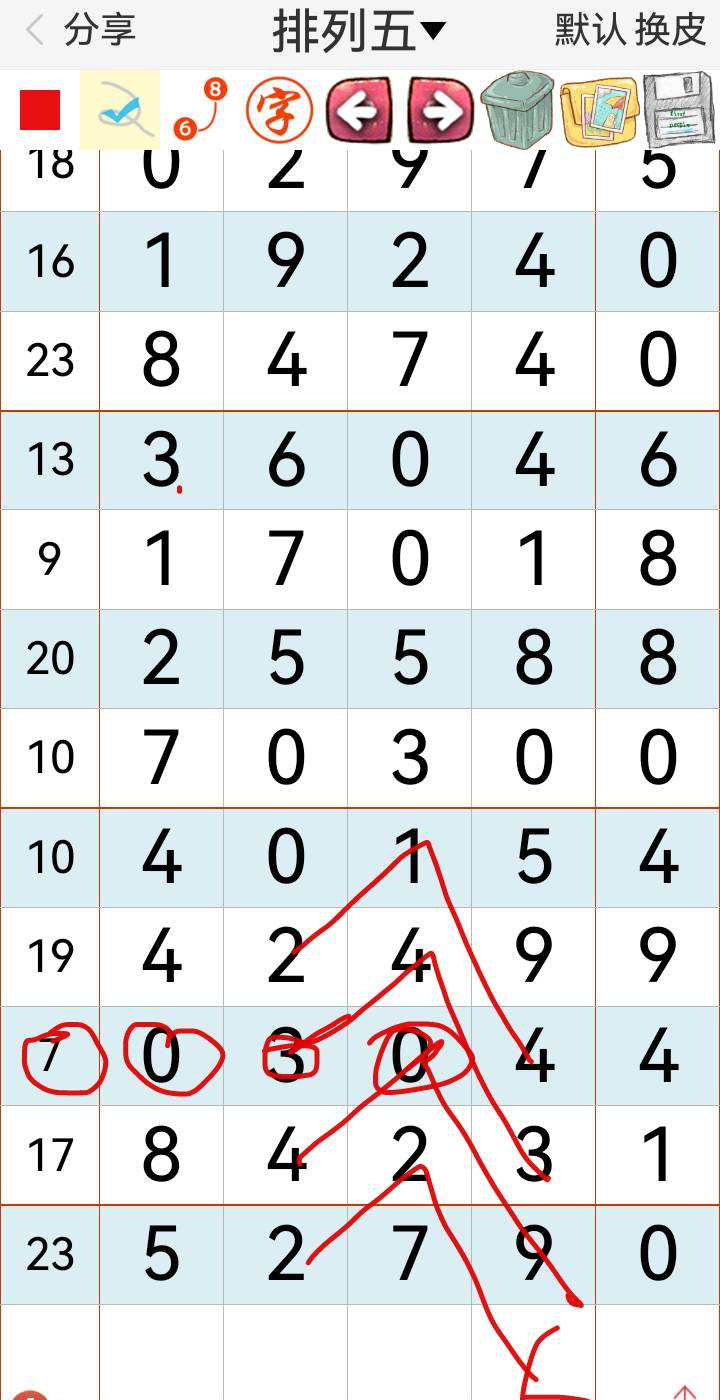Open the photo gallery folder
This screenshot has height=1400, width=720.
point(599,110)
